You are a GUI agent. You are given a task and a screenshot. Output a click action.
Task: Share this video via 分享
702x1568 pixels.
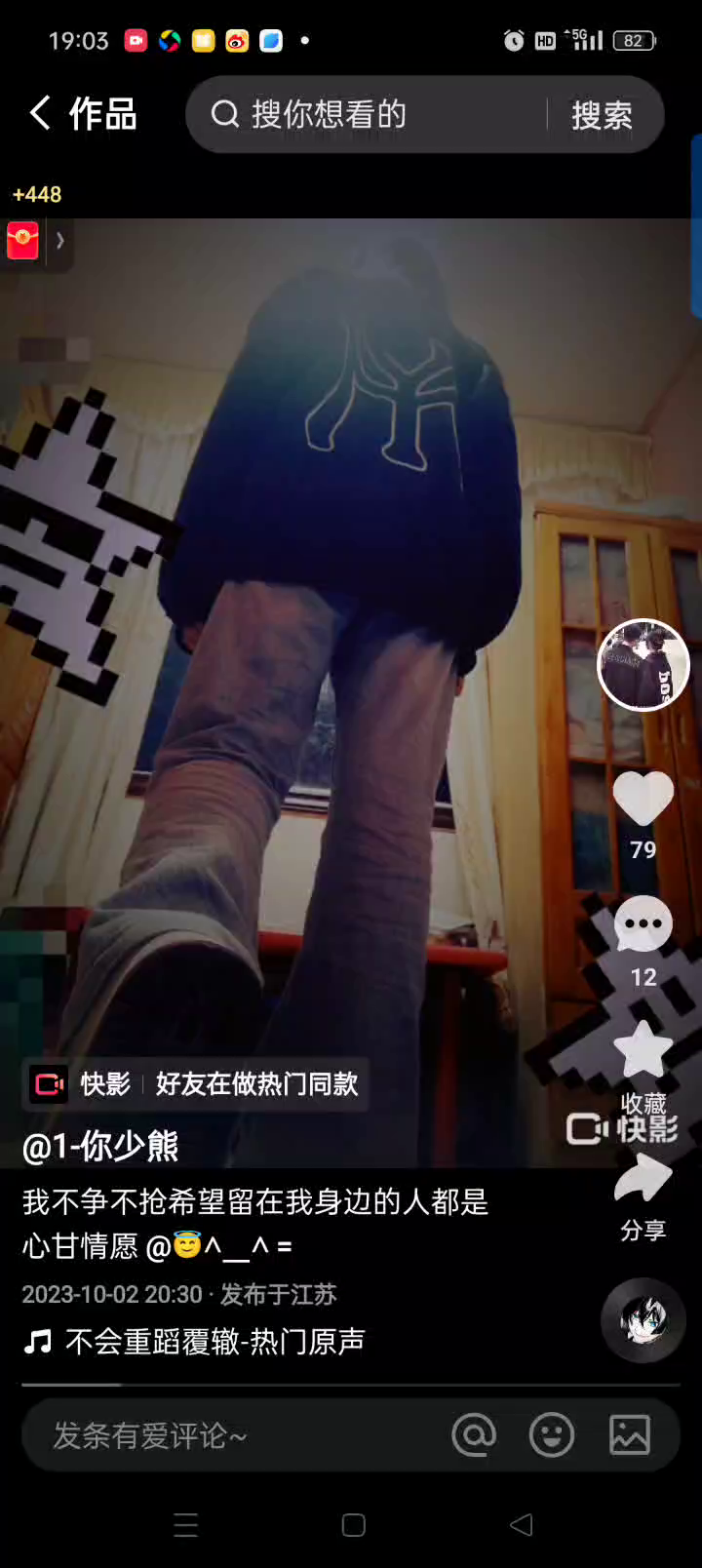tap(643, 1182)
